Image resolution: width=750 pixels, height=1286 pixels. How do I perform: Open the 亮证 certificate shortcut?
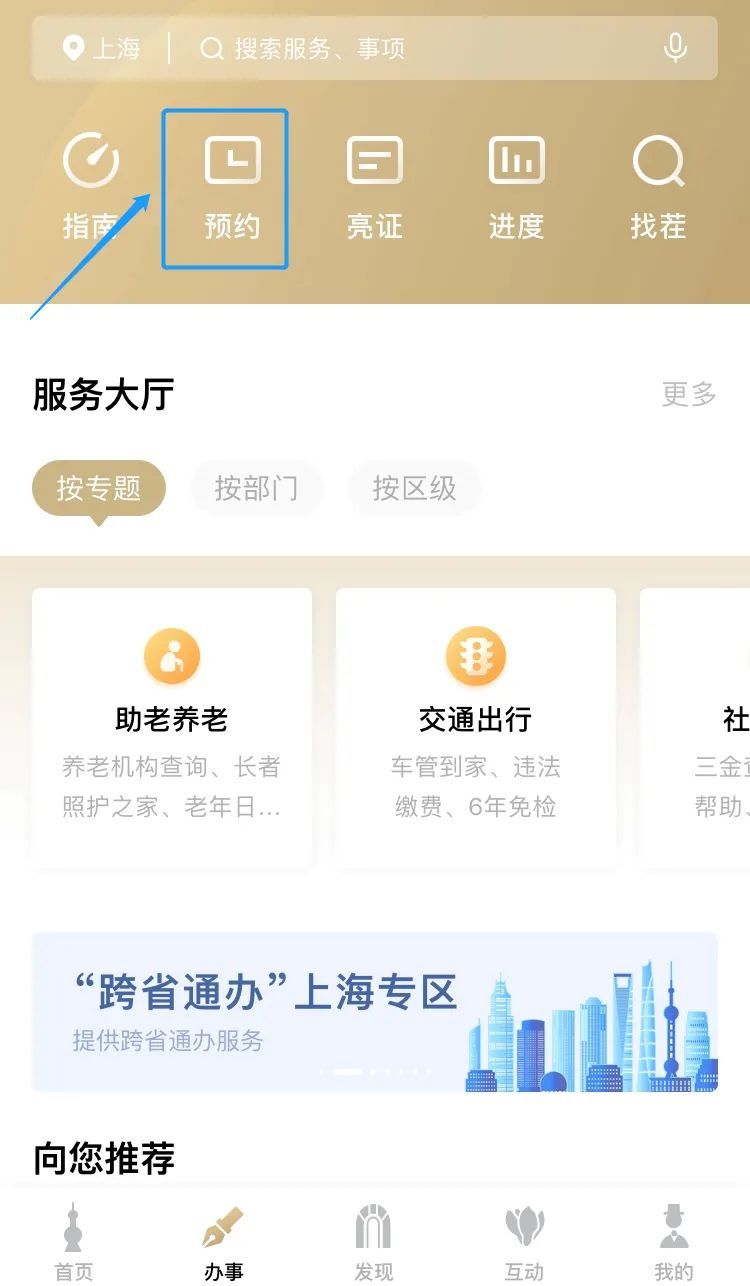[374, 189]
